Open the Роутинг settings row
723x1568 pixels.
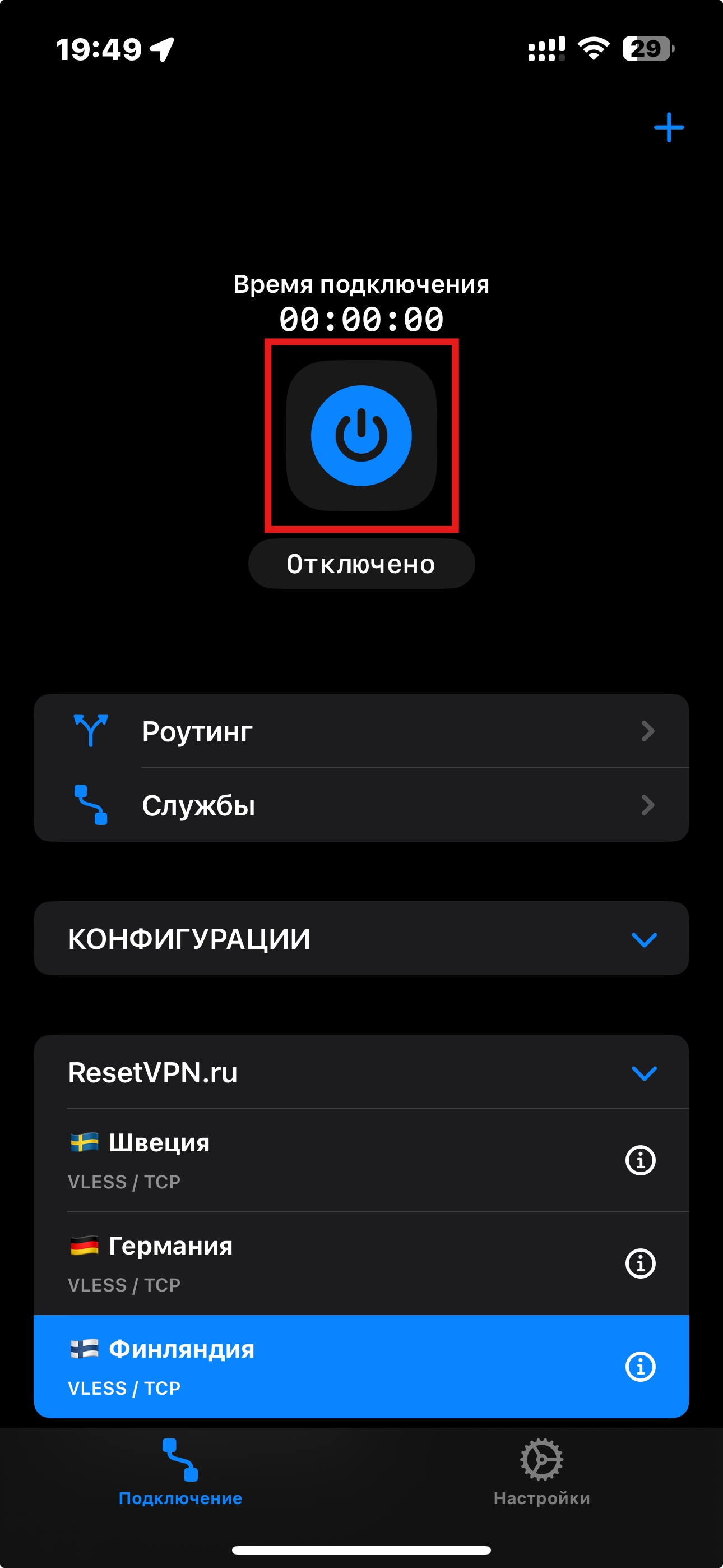pos(361,730)
